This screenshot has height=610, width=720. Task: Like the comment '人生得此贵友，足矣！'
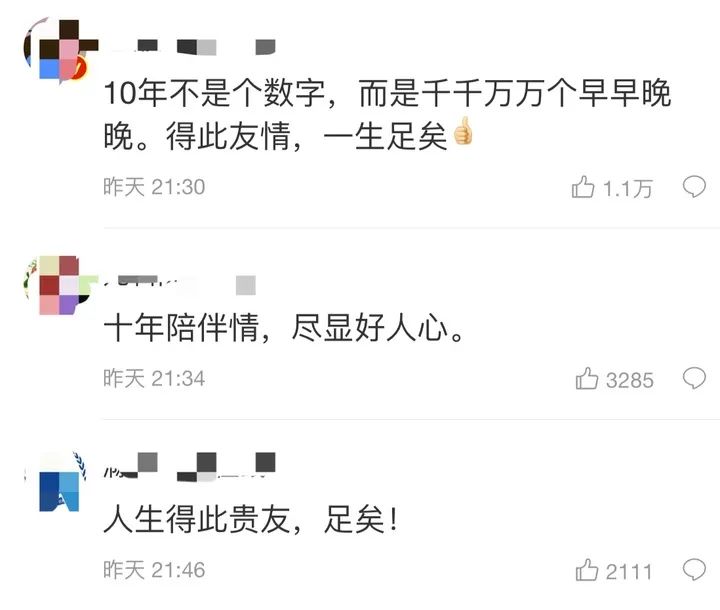[x=587, y=571]
